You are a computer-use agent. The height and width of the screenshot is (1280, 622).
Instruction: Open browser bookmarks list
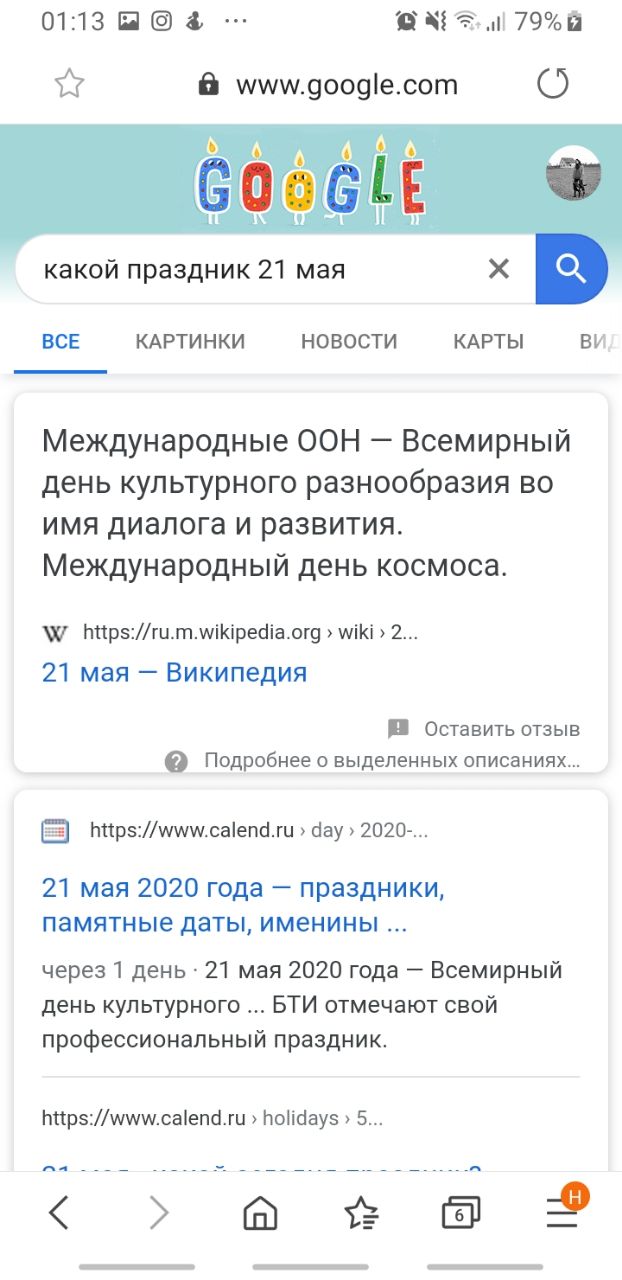tap(360, 1213)
